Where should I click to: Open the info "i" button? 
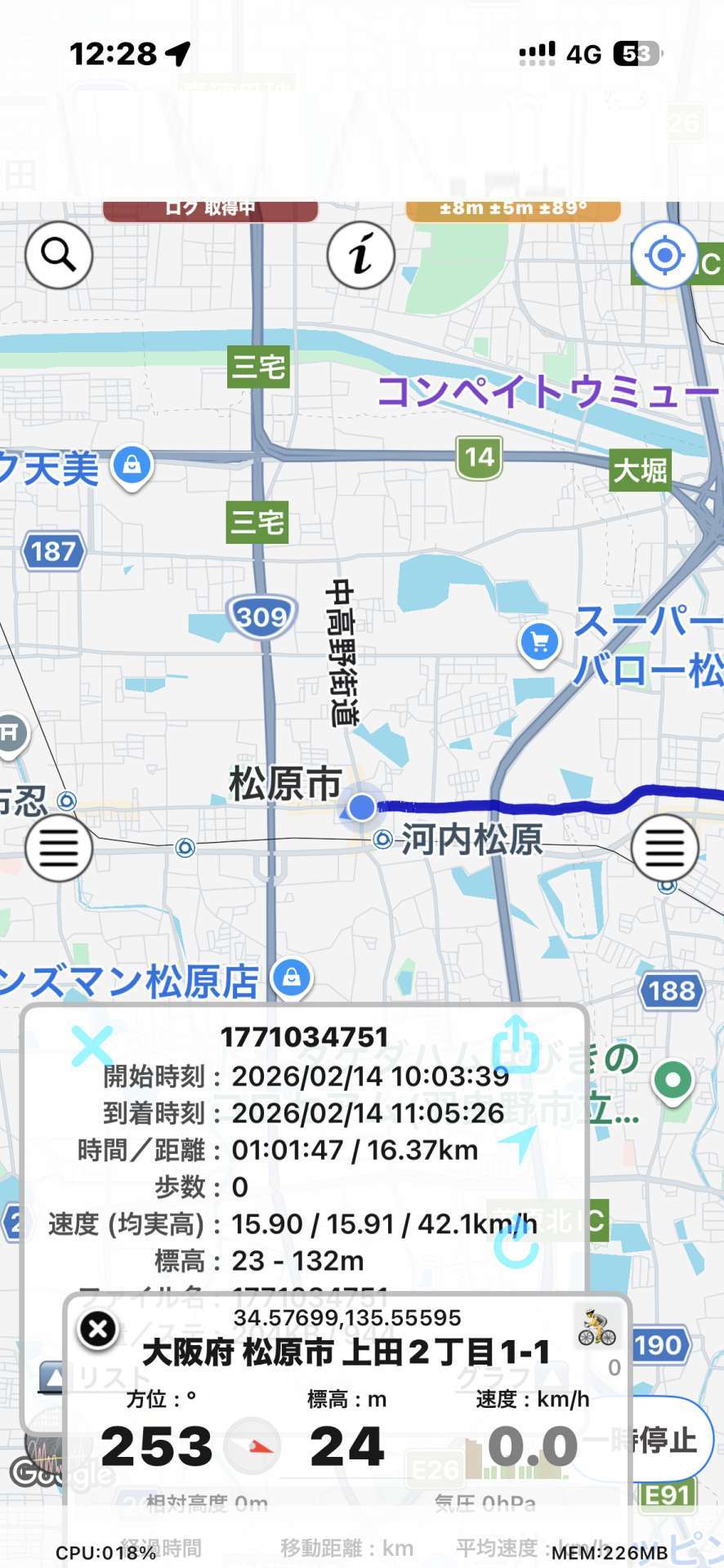click(361, 255)
